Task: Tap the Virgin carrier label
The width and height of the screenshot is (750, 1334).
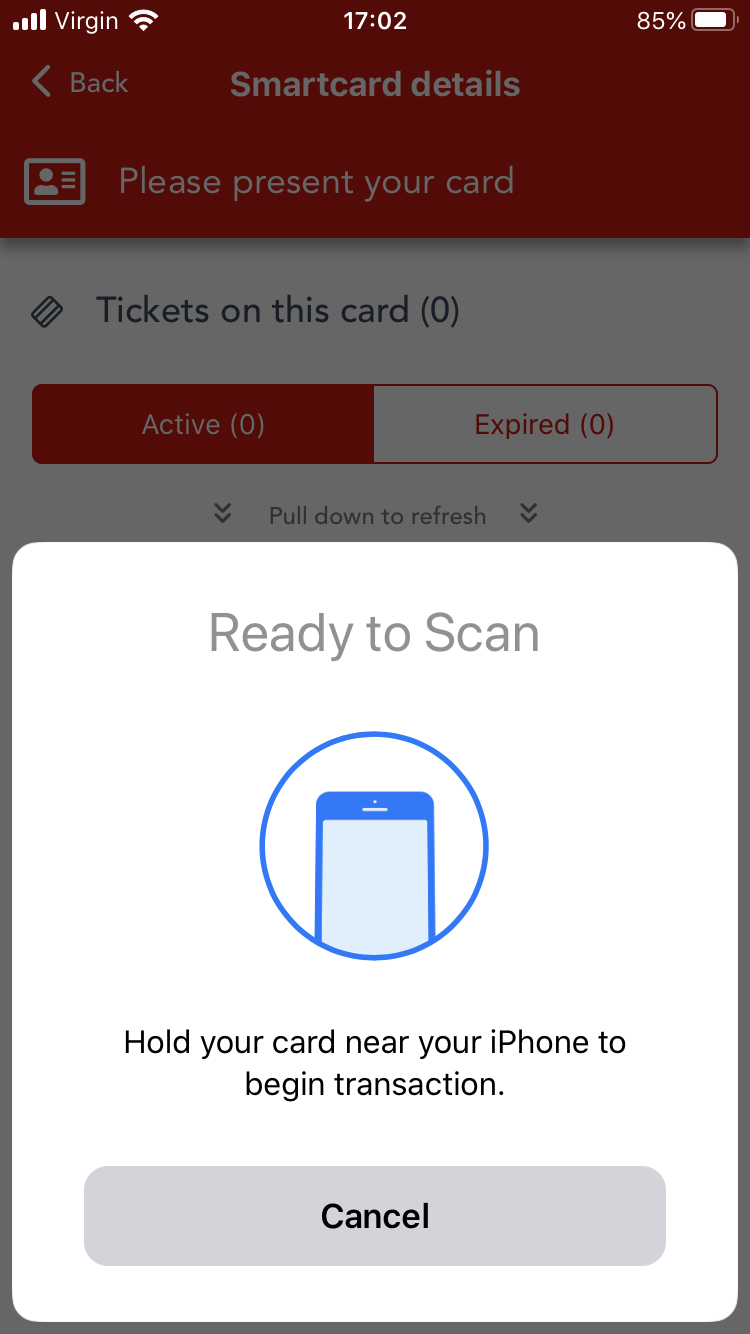Action: pyautogui.click(x=87, y=19)
